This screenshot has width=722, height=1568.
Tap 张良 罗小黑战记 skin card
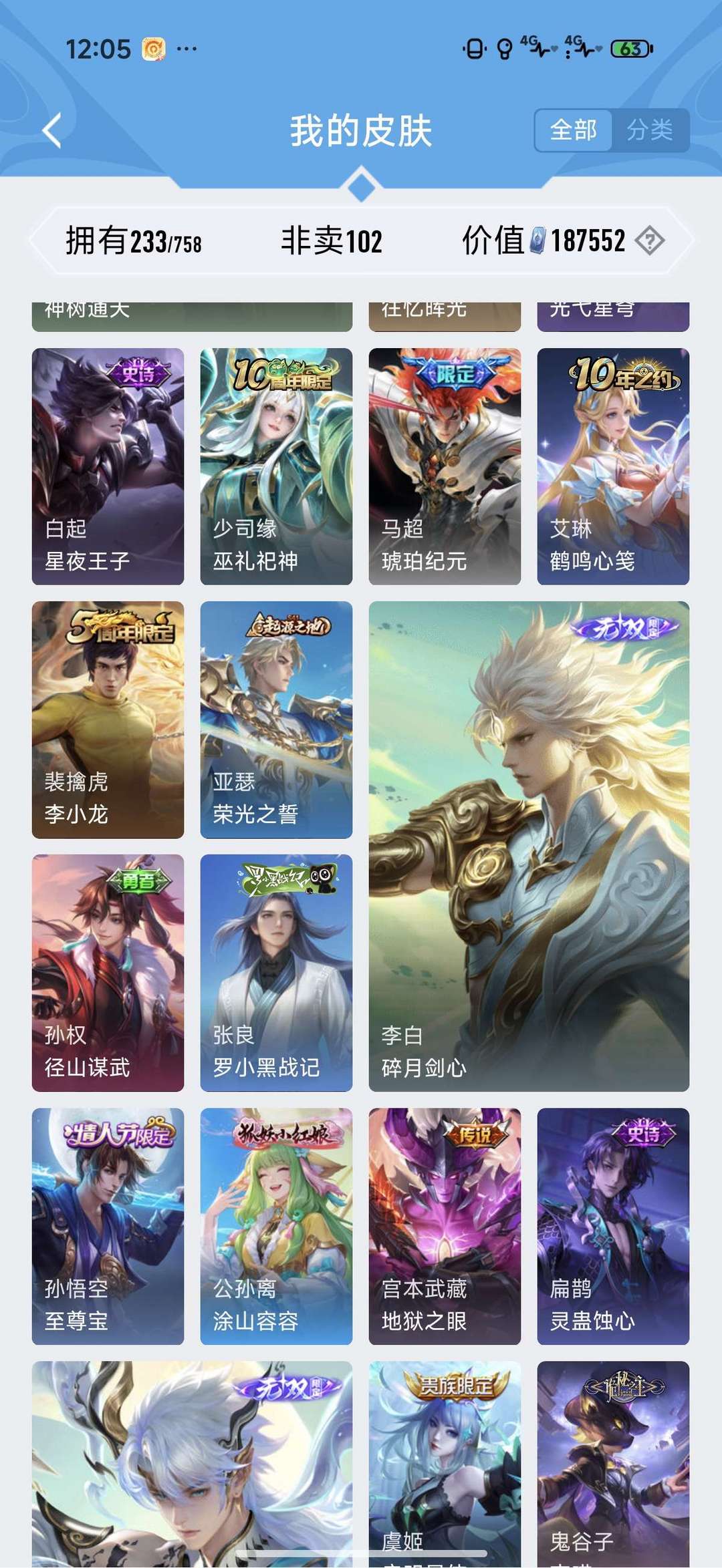pos(276,972)
